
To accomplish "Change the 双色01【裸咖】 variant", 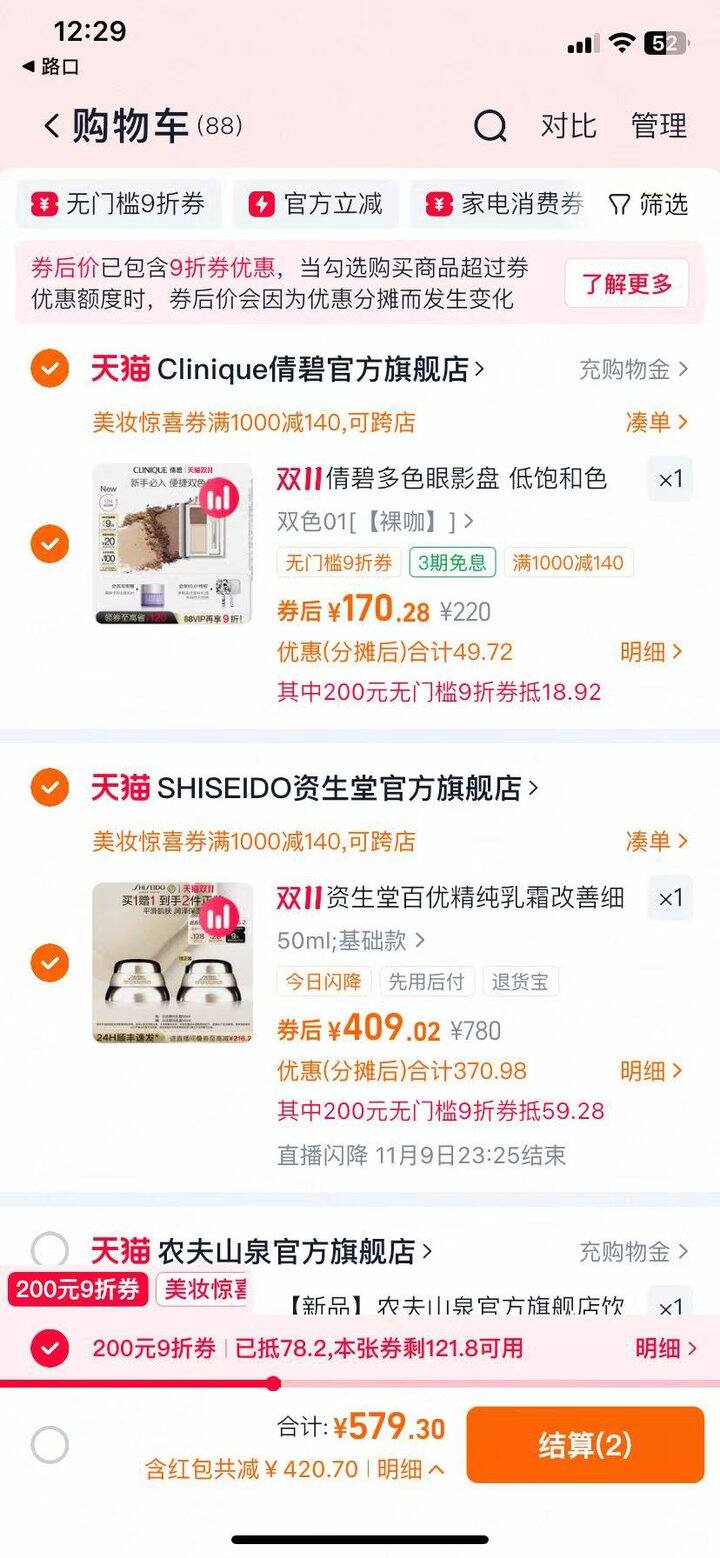I will 375,521.
